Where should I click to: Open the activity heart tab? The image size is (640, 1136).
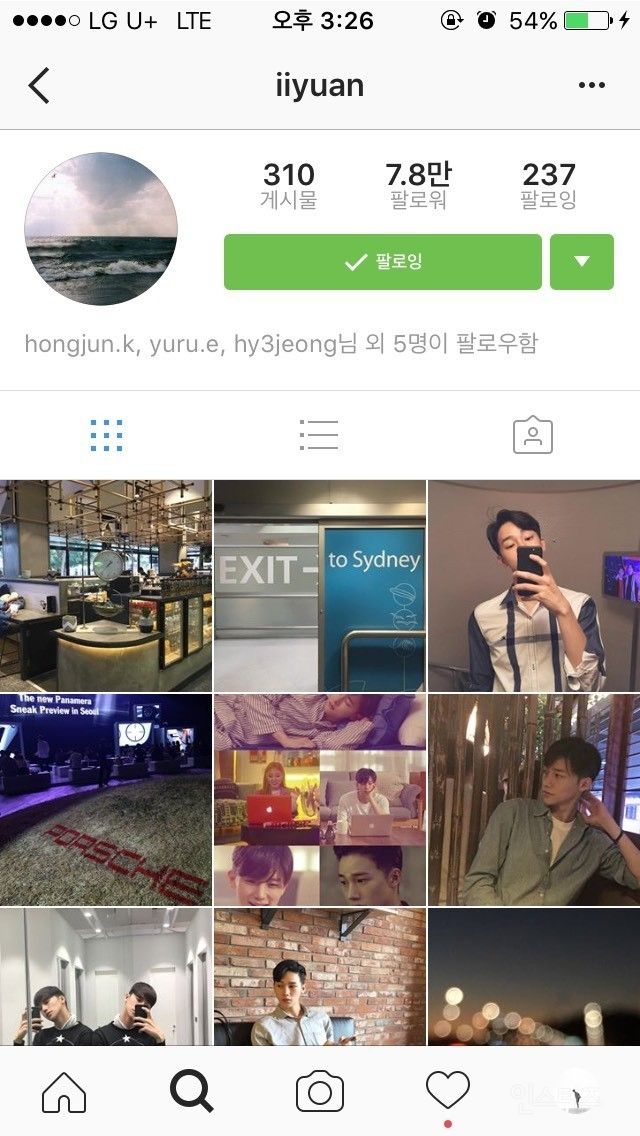[447, 1090]
